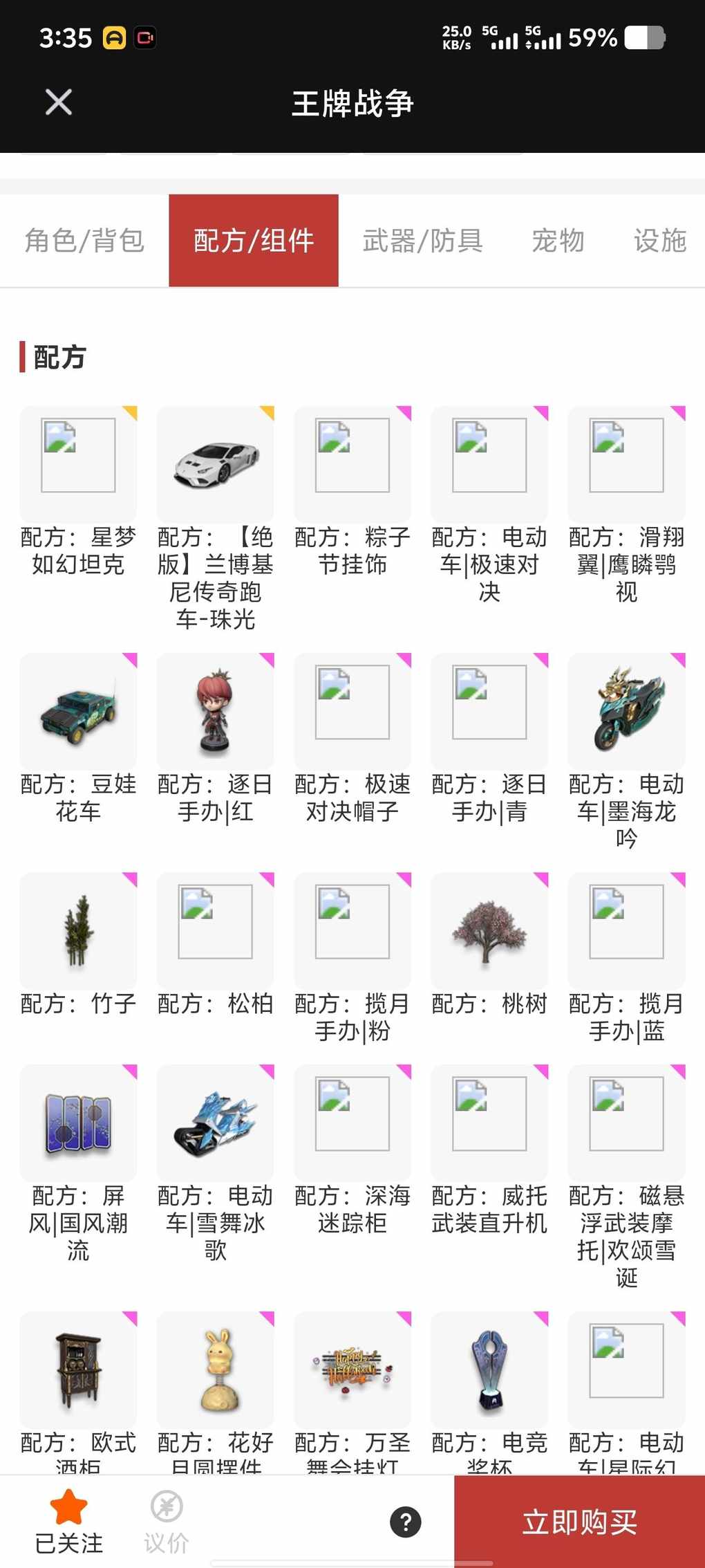This screenshot has height=1568, width=705.
Task: Tap 立即购买 to buy now
Action: (579, 1522)
